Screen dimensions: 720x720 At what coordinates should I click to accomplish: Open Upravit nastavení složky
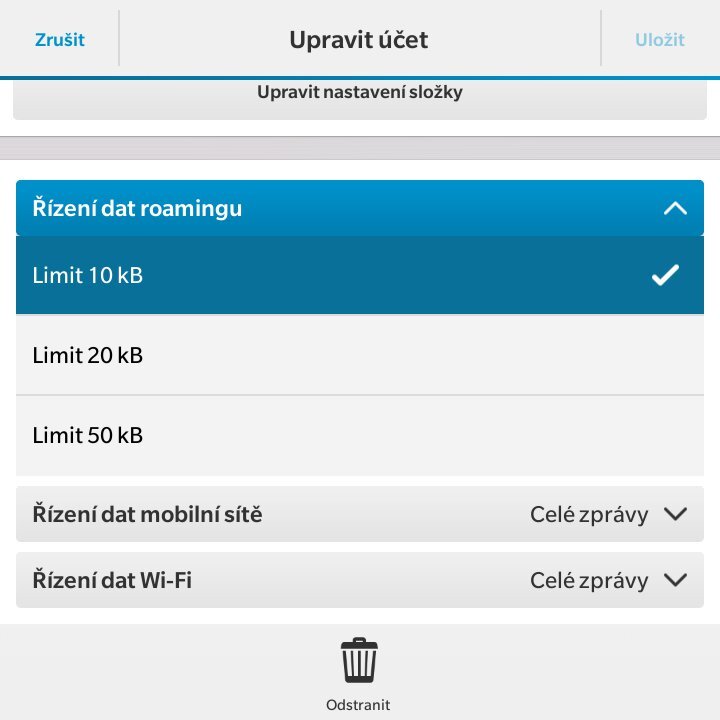[x=360, y=95]
